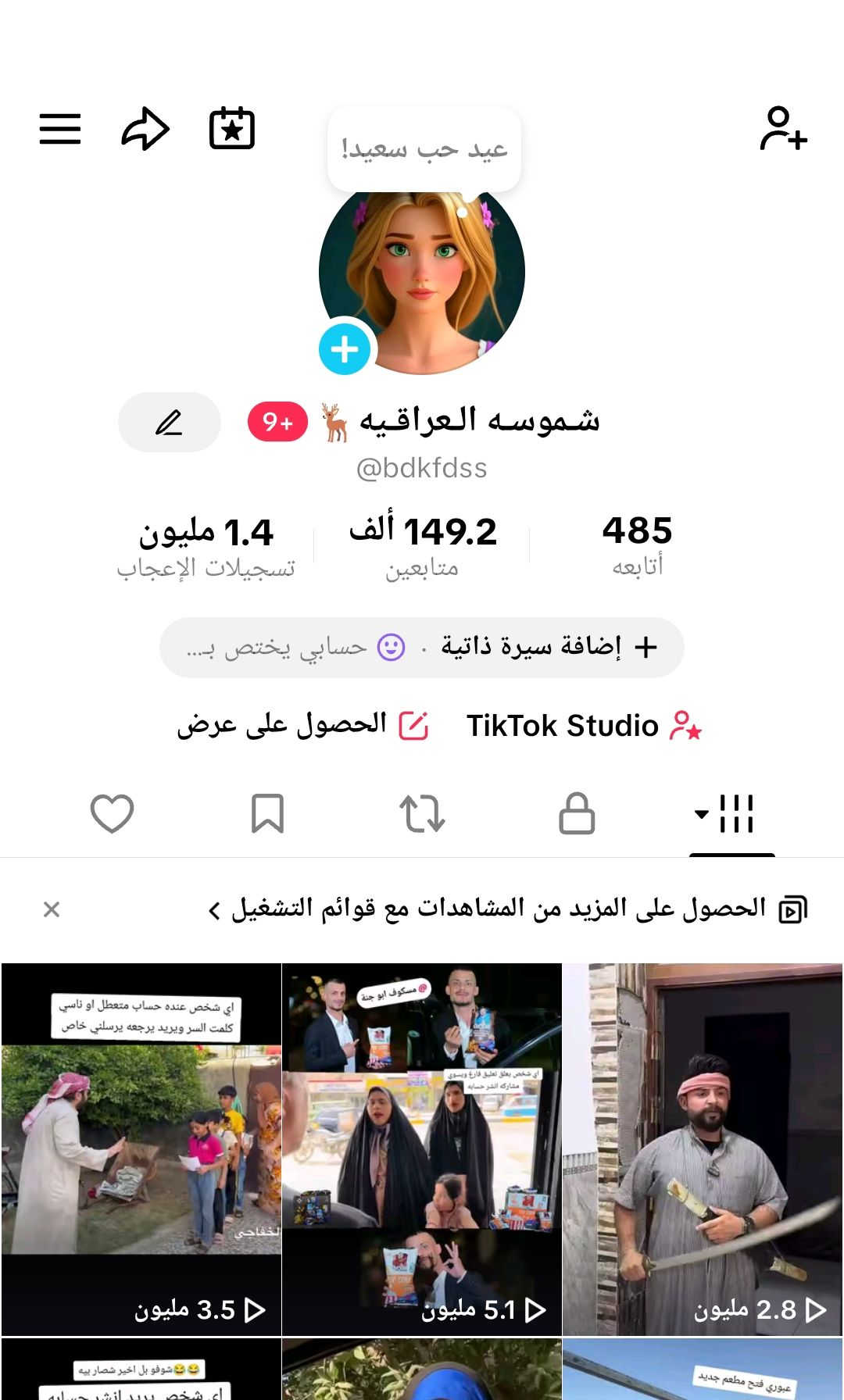
Task: Share this profile
Action: [x=145, y=129]
